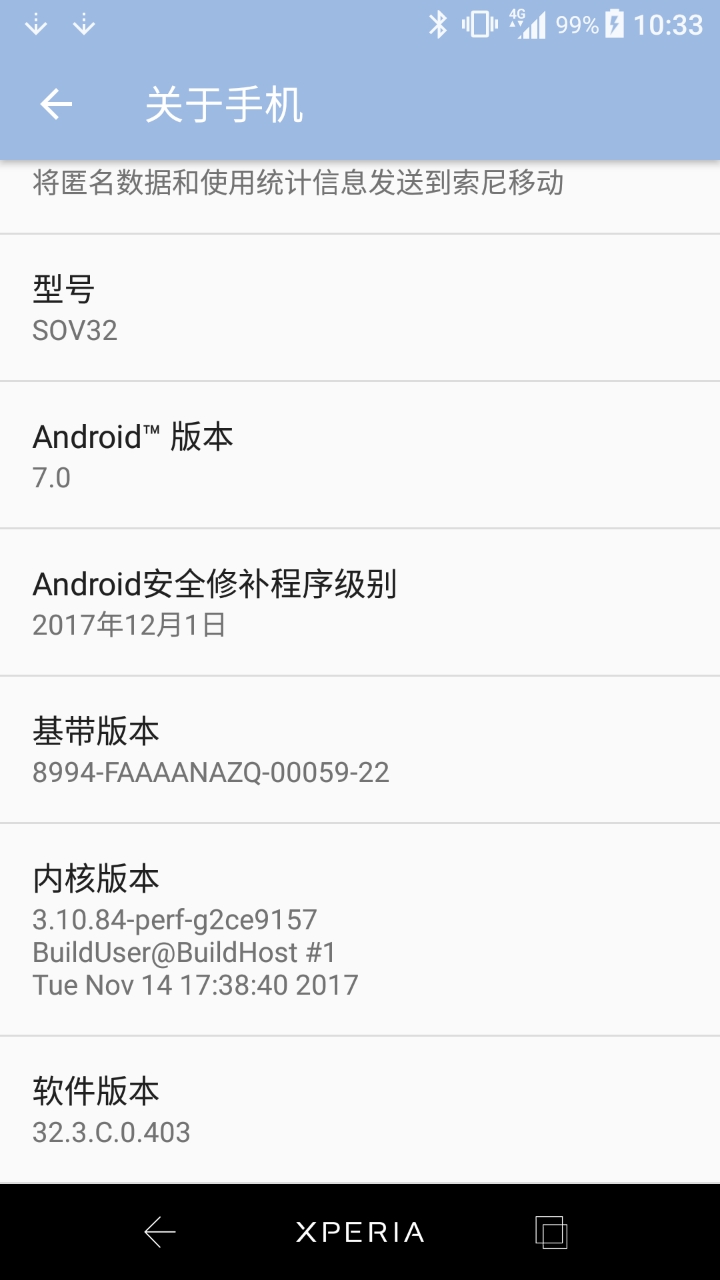This screenshot has height=1280, width=720.
Task: Tap the Android™ 版本 7.0 row
Action: point(360,455)
